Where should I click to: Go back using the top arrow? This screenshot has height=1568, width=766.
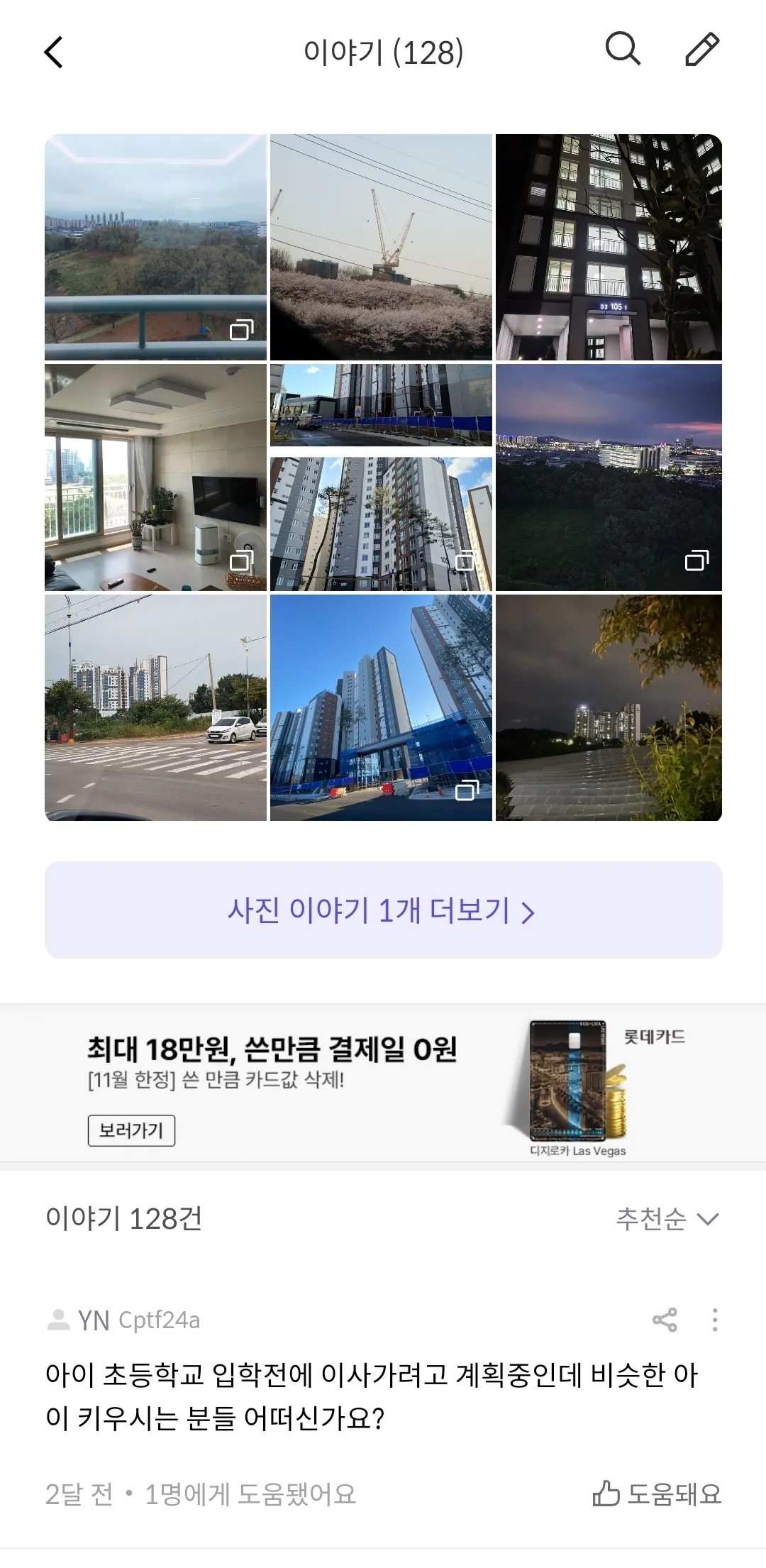coord(55,53)
